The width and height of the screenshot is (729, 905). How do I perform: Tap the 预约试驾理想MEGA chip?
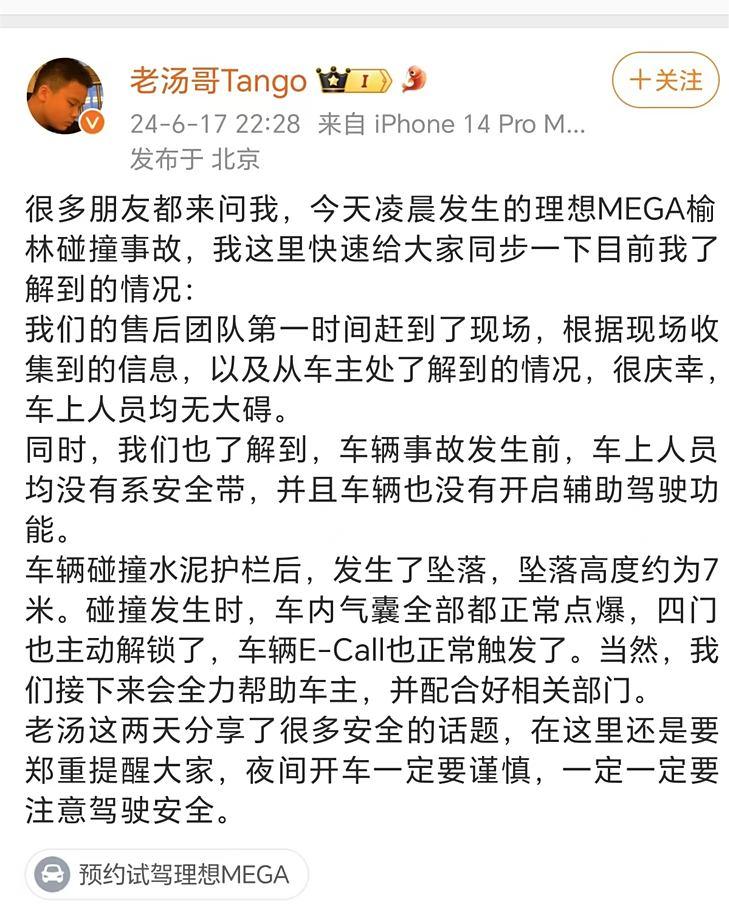click(167, 875)
